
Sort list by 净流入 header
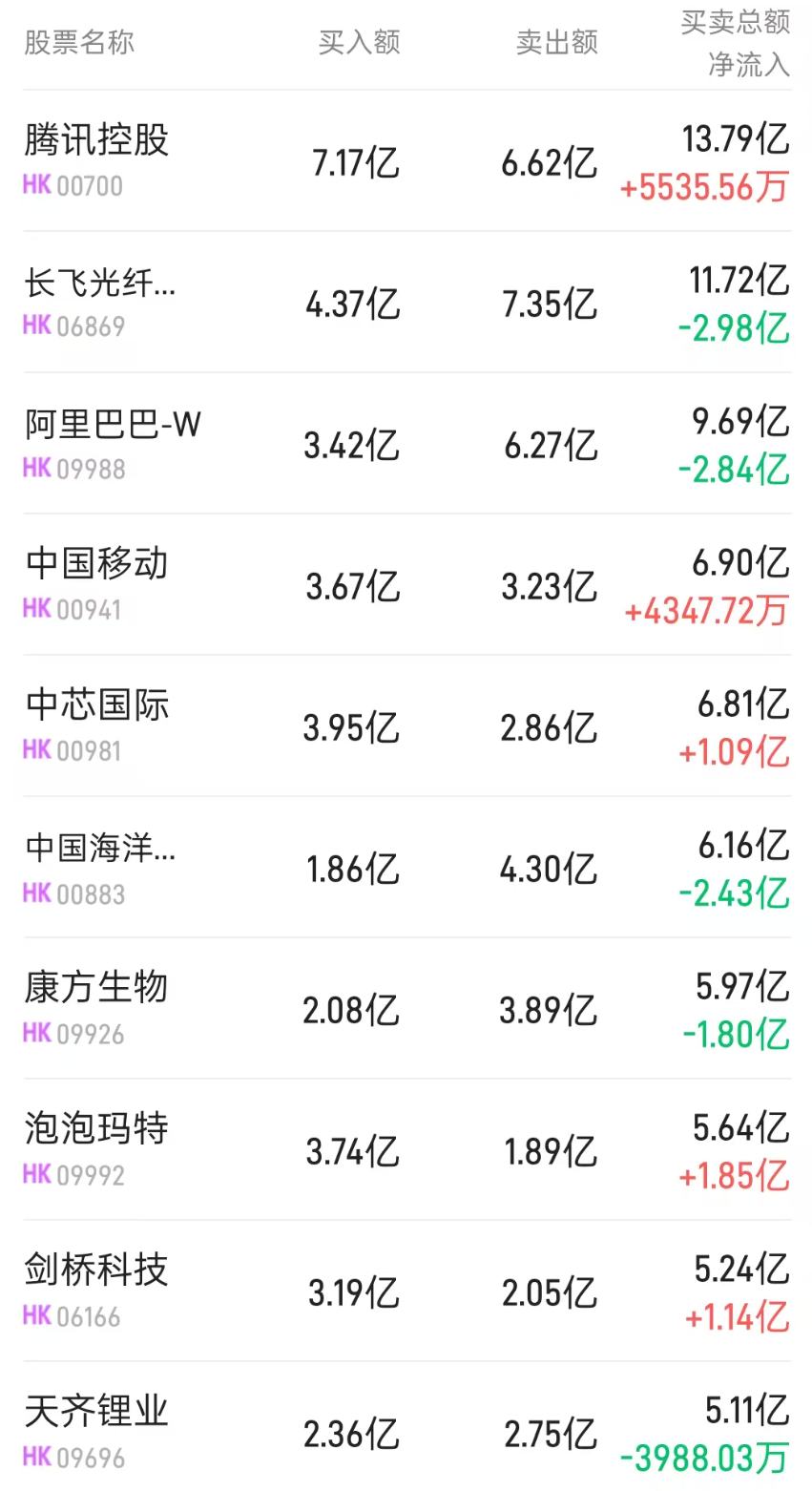pyautogui.click(x=748, y=63)
